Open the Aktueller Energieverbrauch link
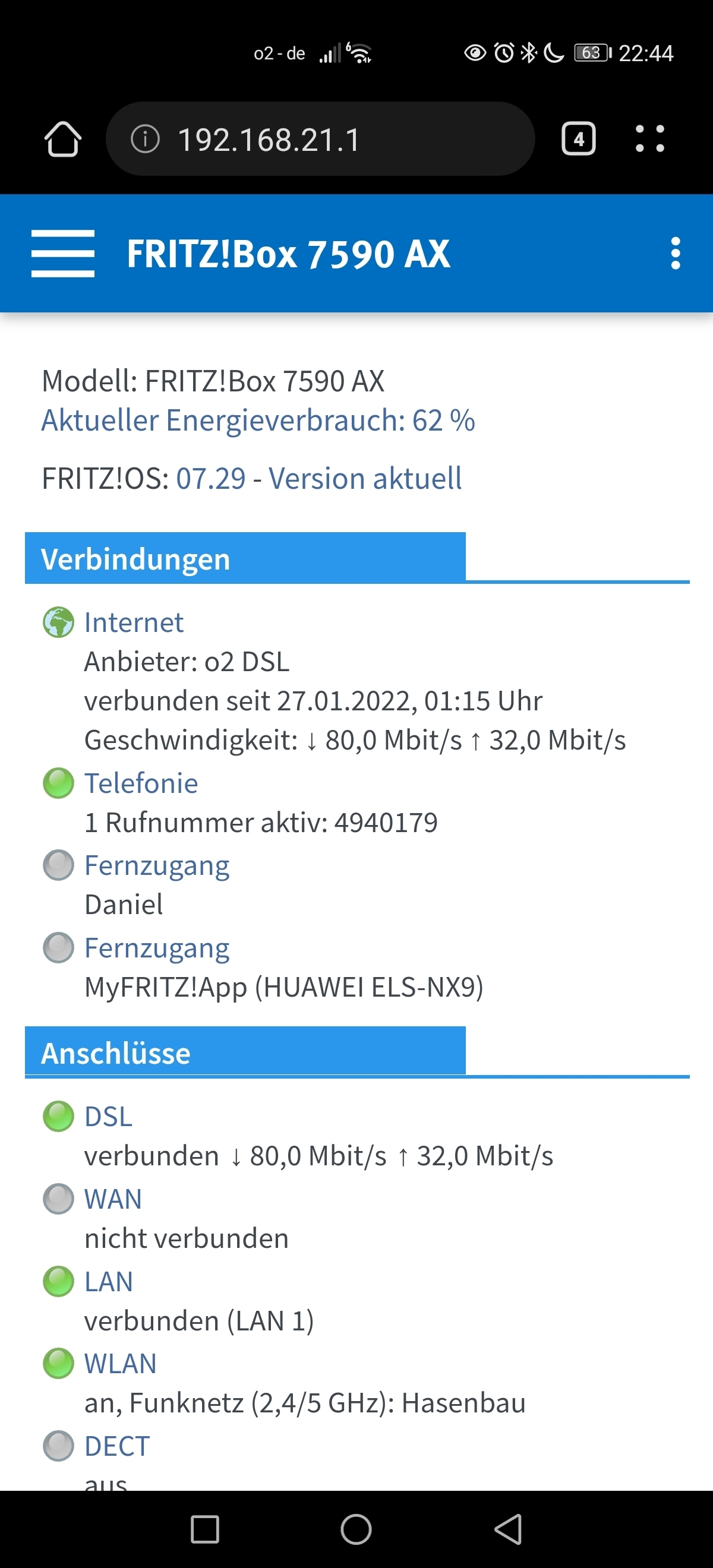 (258, 420)
